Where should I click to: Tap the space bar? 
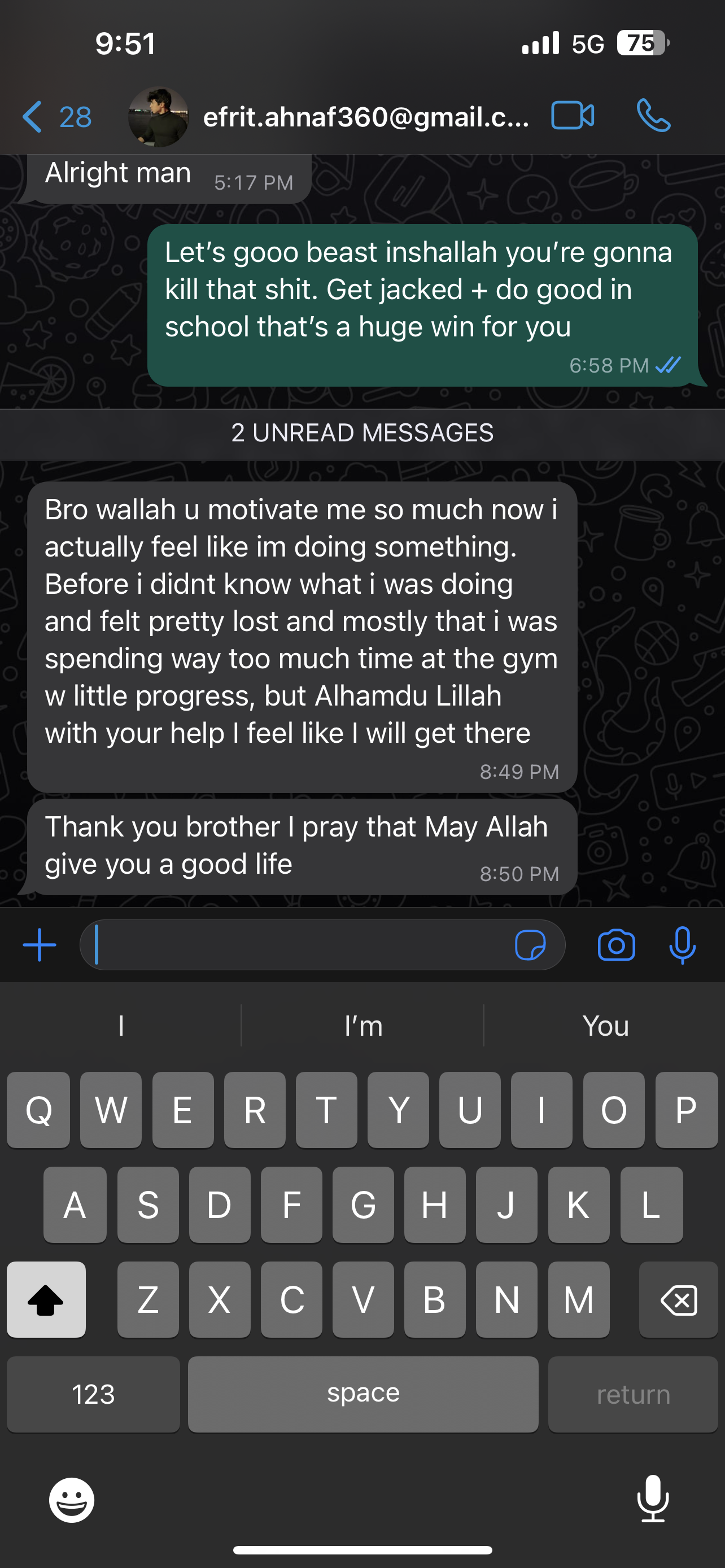[363, 1394]
